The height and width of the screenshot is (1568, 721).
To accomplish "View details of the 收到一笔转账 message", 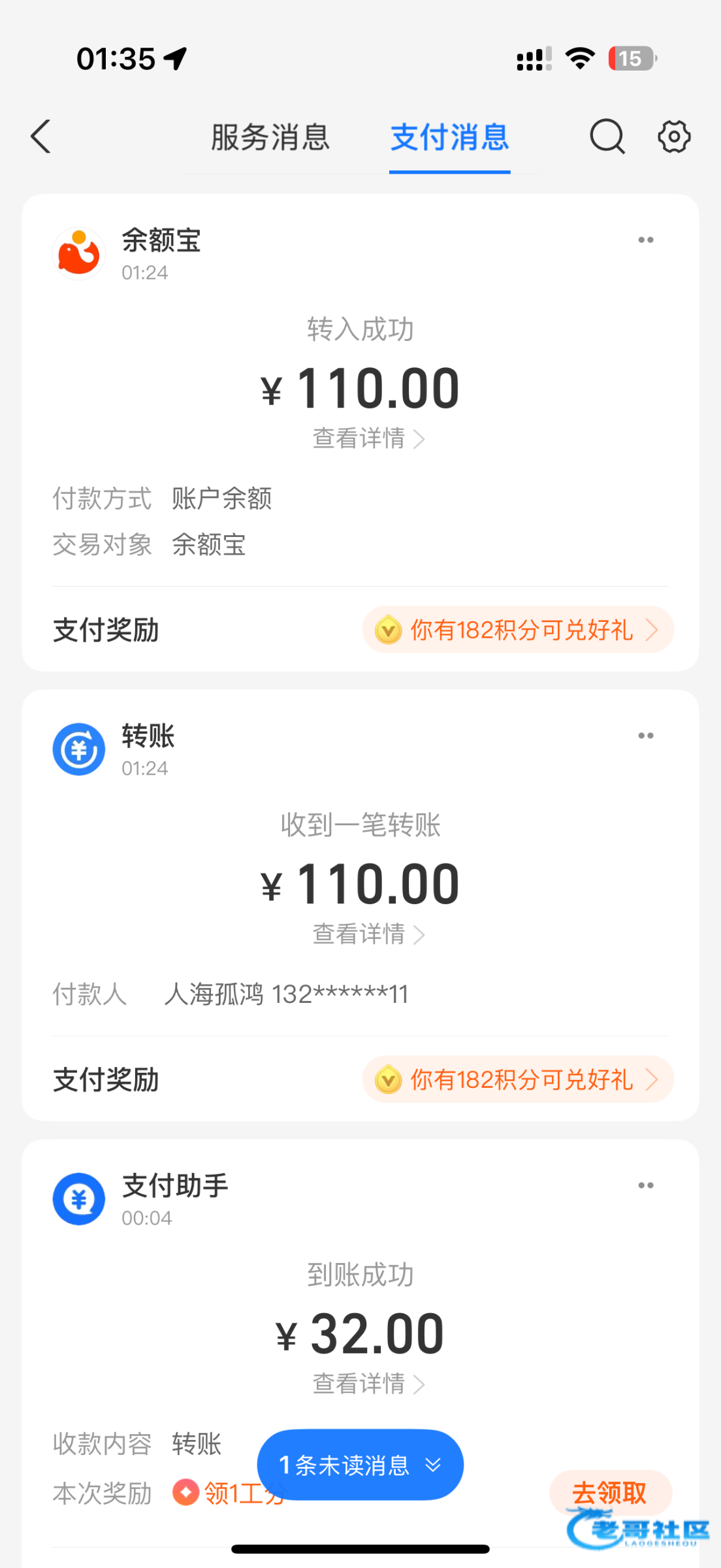I will point(368,934).
